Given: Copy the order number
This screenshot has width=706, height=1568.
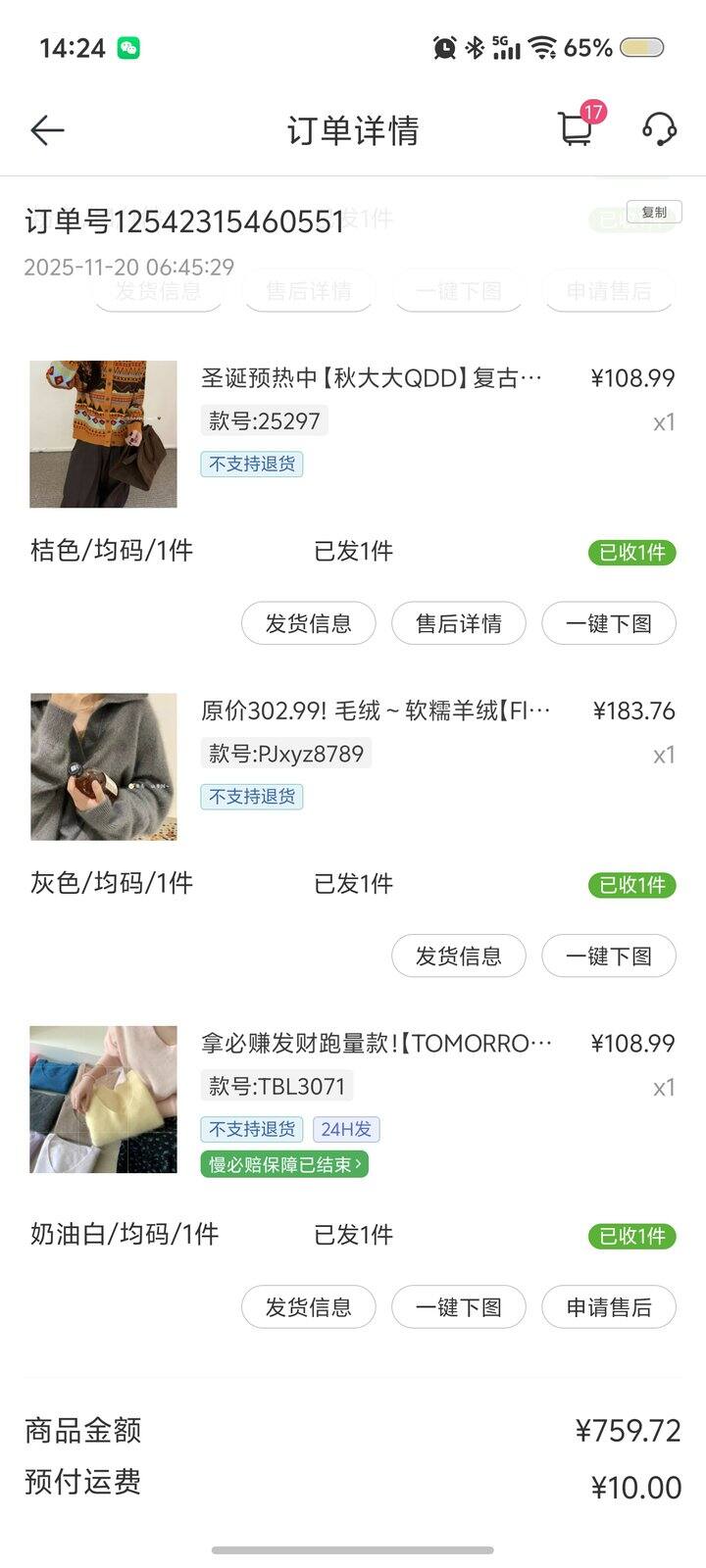Looking at the screenshot, I should click(653, 212).
